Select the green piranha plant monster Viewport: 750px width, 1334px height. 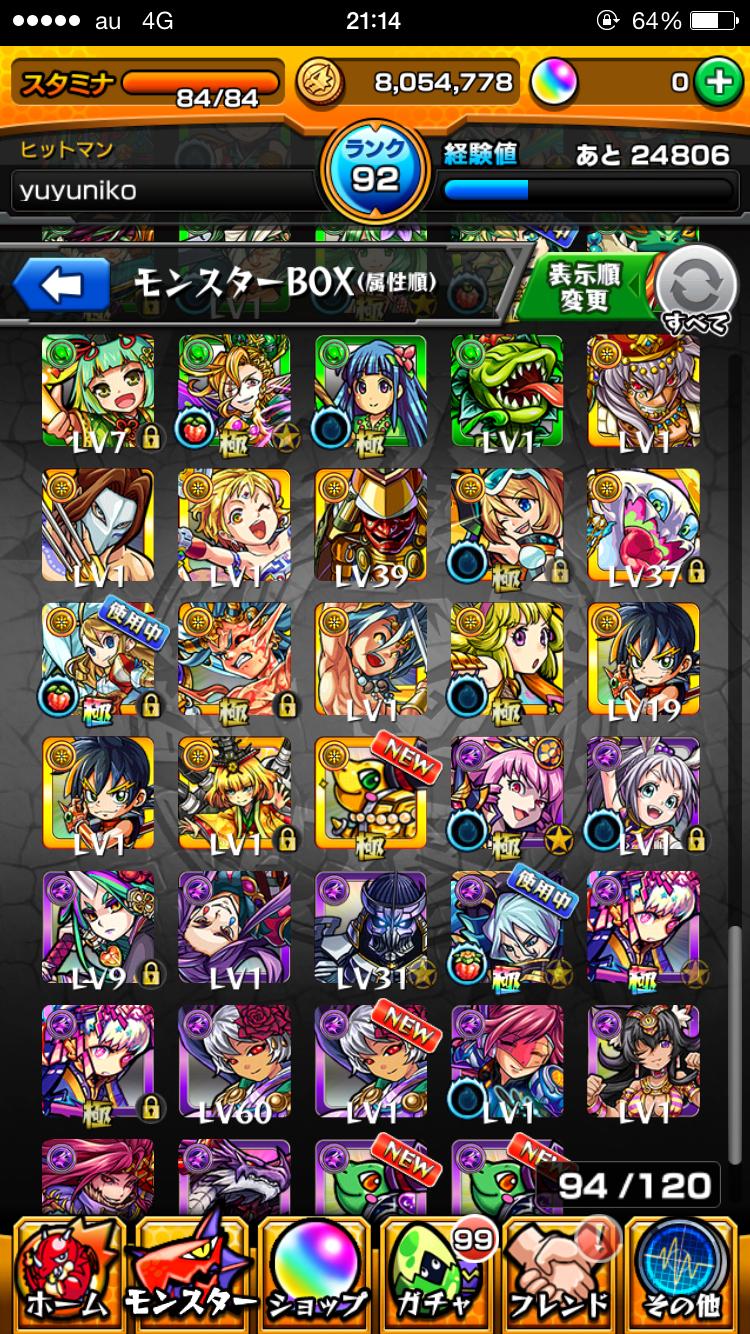point(507,391)
